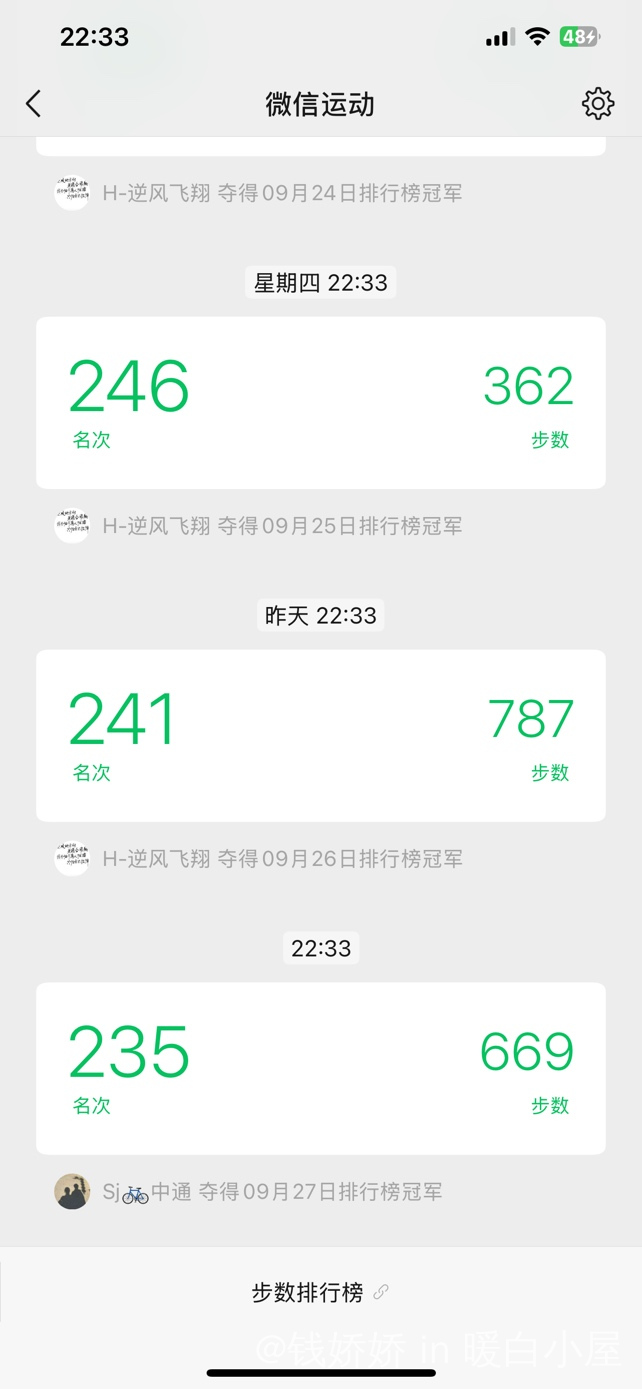Open the 微信运动 settings gear

tap(597, 104)
